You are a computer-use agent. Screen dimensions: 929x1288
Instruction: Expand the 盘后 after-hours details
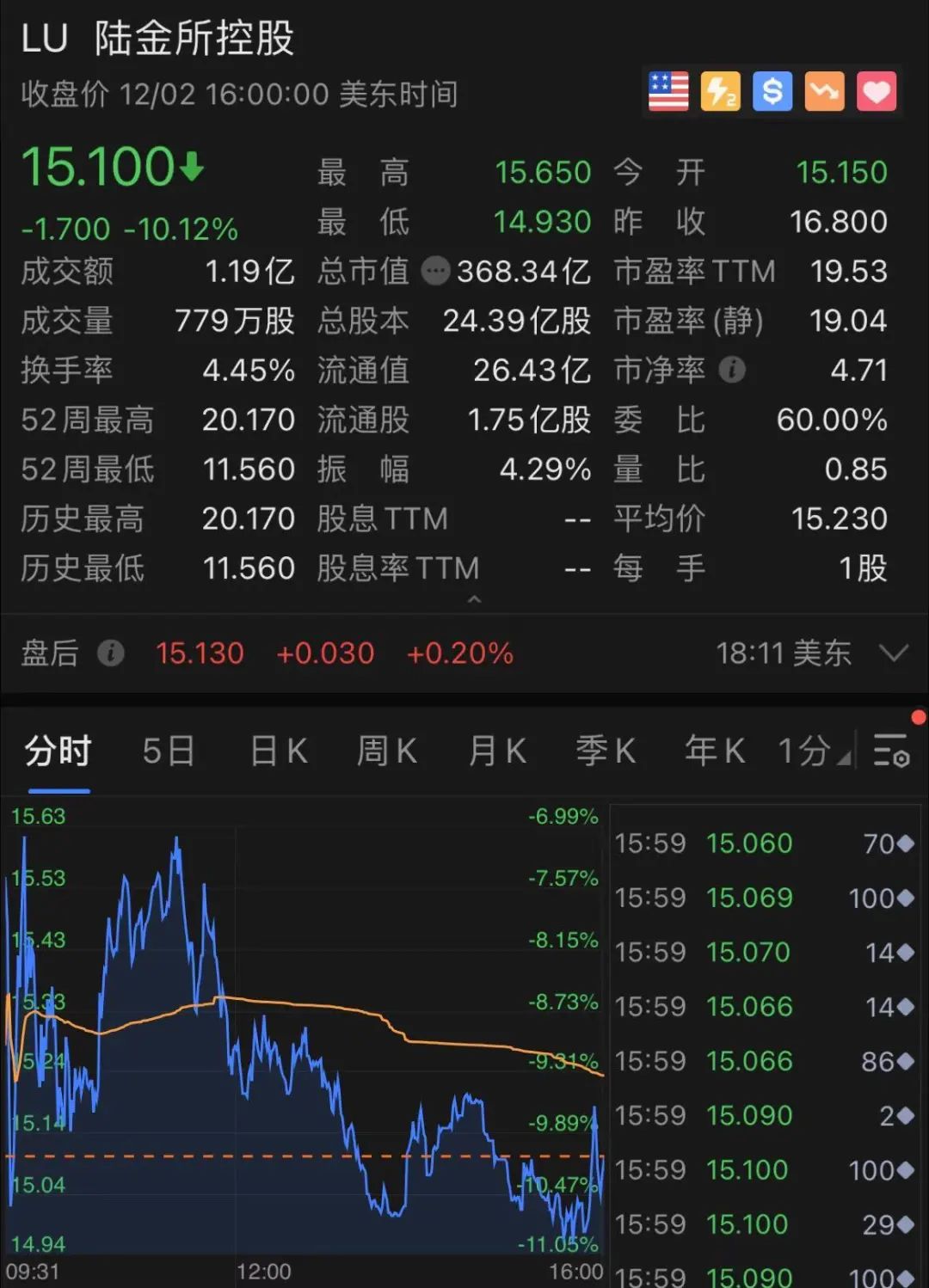click(x=895, y=653)
